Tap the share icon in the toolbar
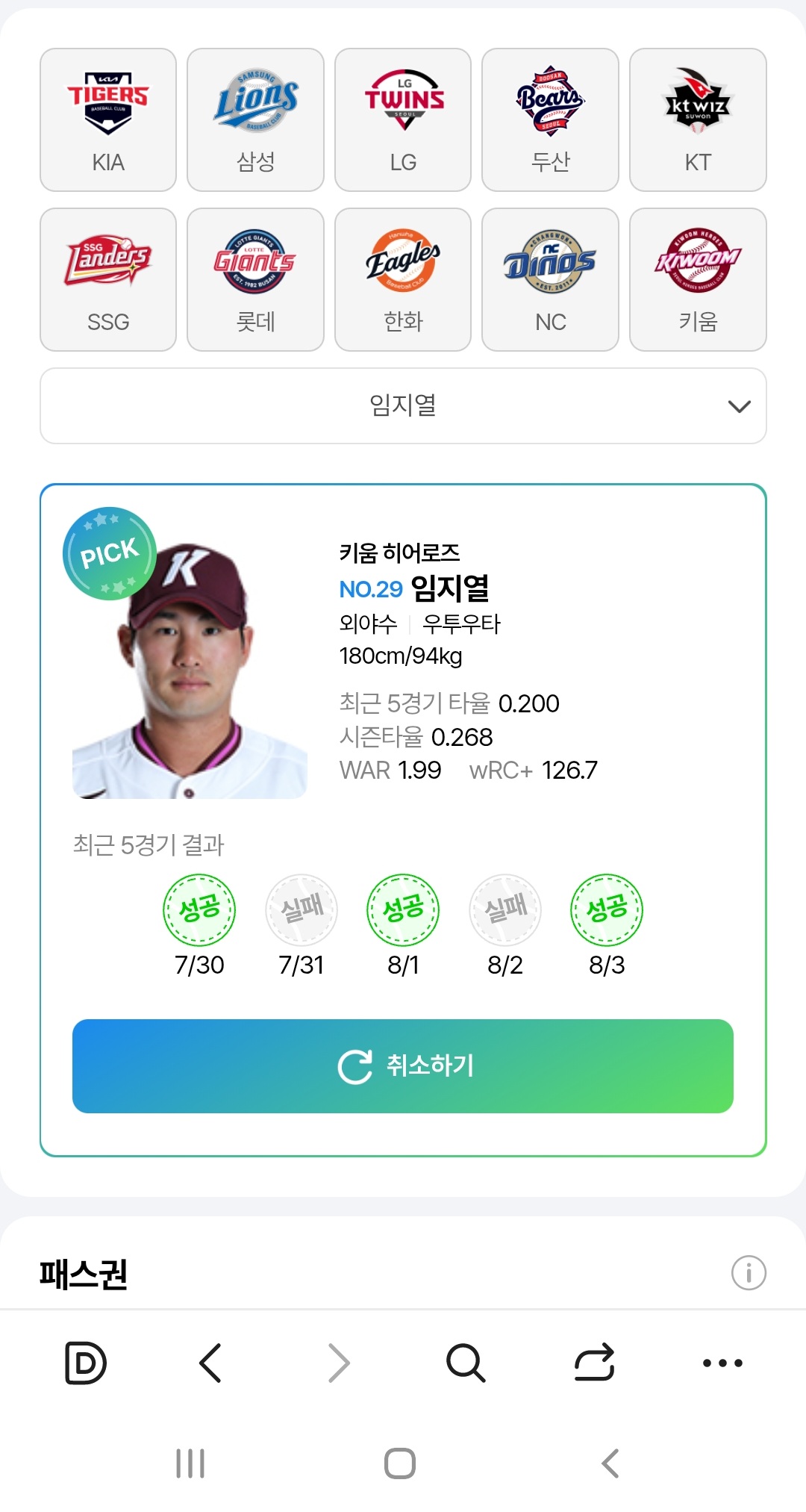The image size is (806, 1512). 594,1363
